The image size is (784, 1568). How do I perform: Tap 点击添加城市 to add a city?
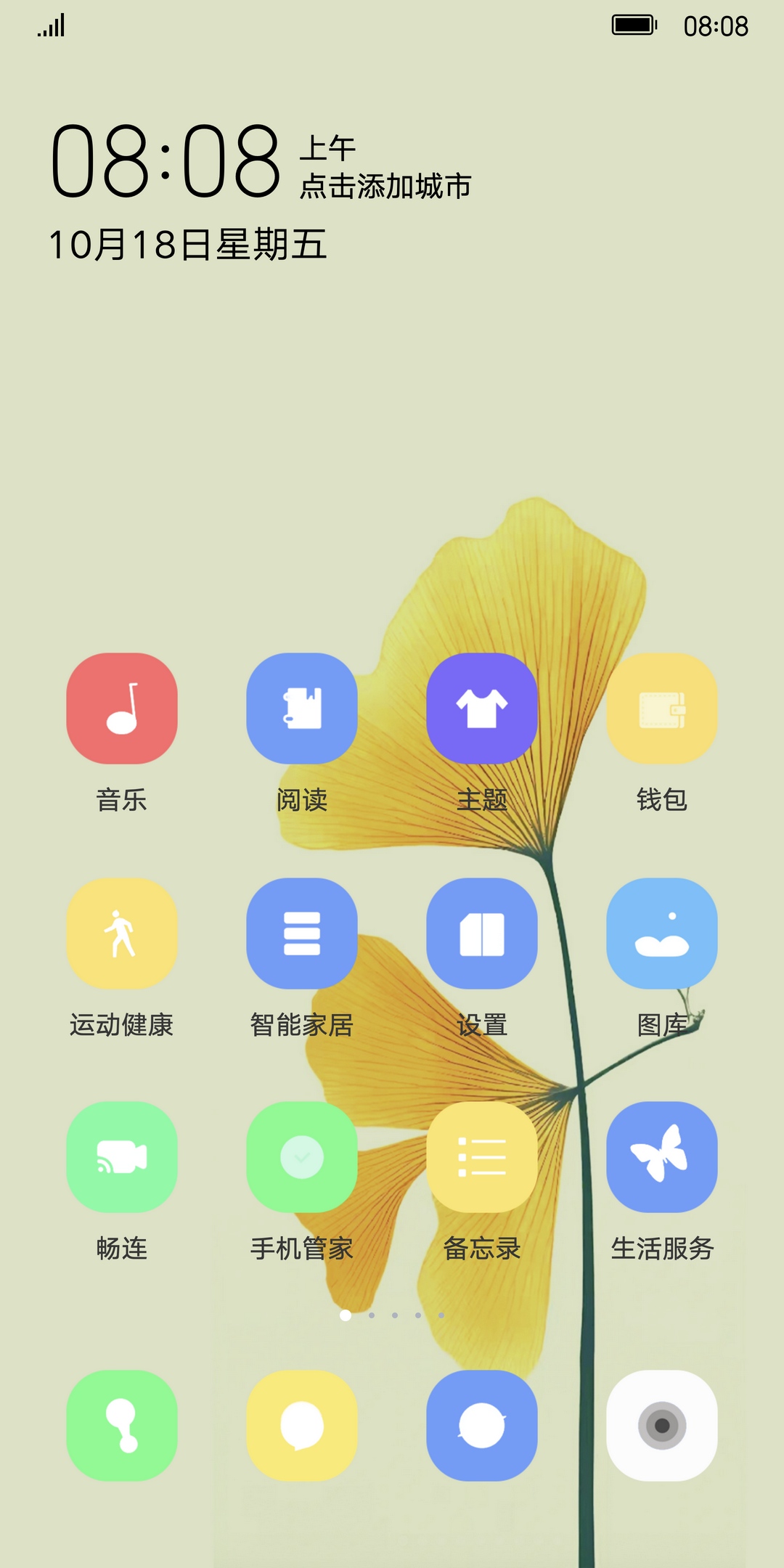tap(385, 187)
